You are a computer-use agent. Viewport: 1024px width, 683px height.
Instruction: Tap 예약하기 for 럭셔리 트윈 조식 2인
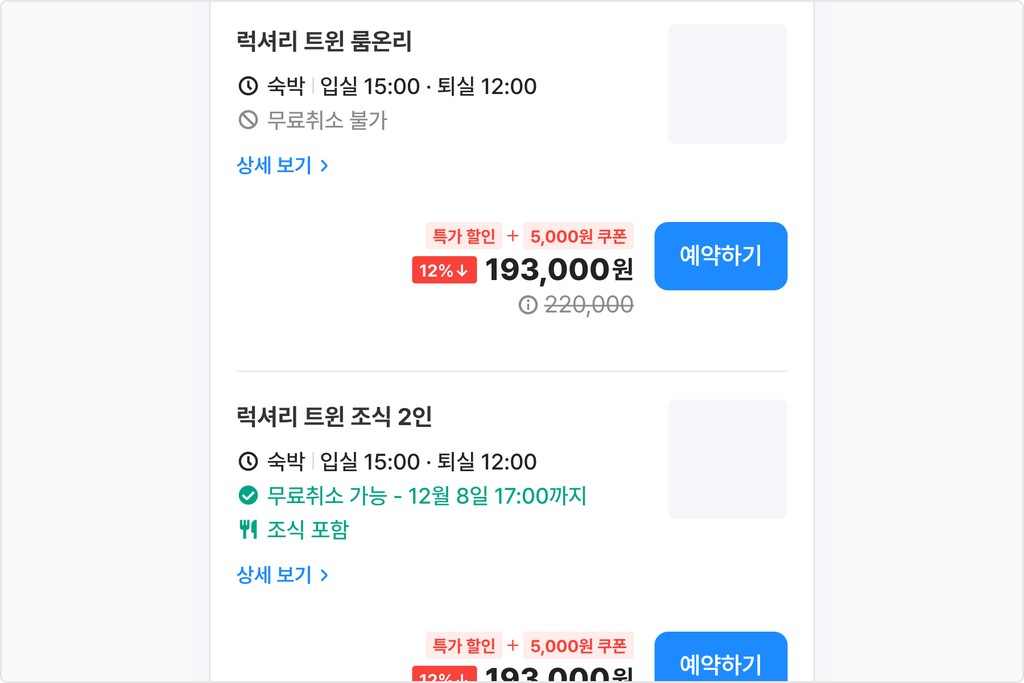[x=720, y=657]
